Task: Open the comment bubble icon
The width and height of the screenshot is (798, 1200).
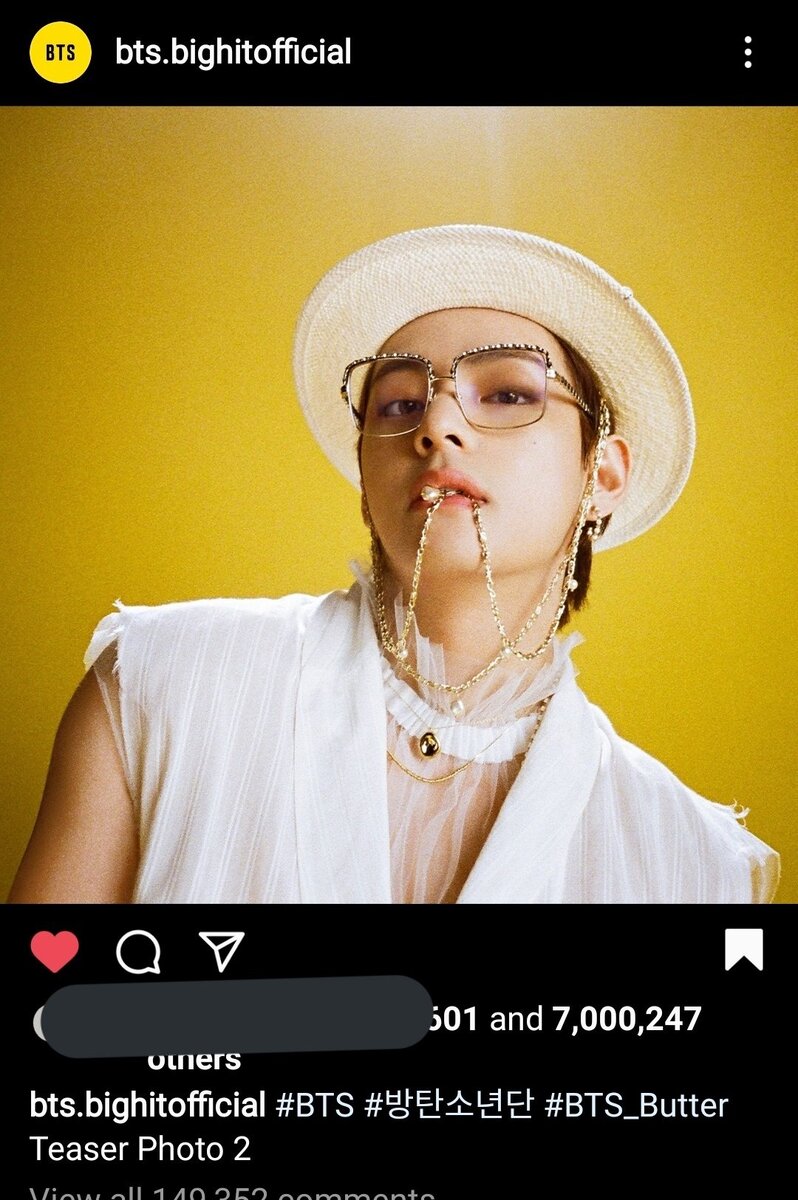Action: point(138,952)
